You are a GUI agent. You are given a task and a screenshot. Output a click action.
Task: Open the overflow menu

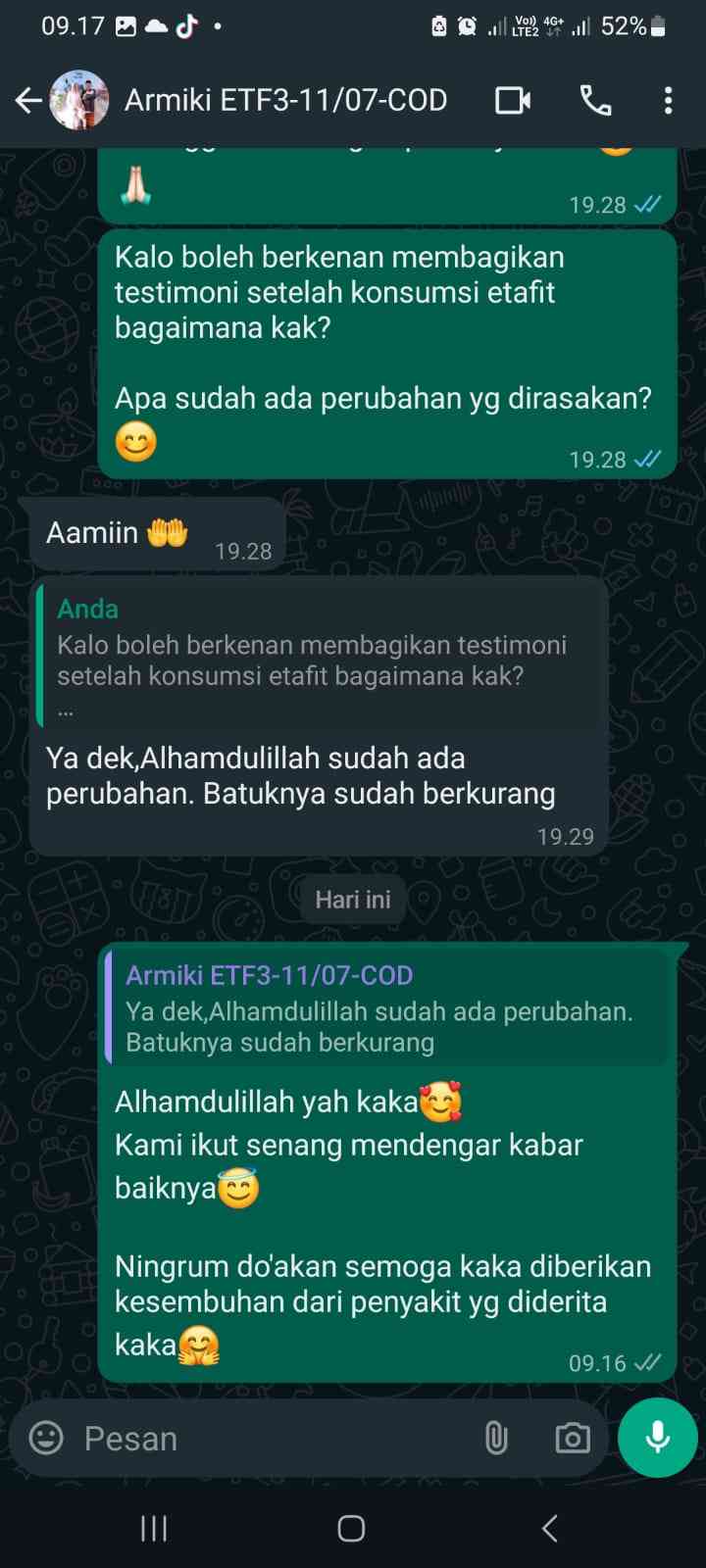pyautogui.click(x=668, y=100)
